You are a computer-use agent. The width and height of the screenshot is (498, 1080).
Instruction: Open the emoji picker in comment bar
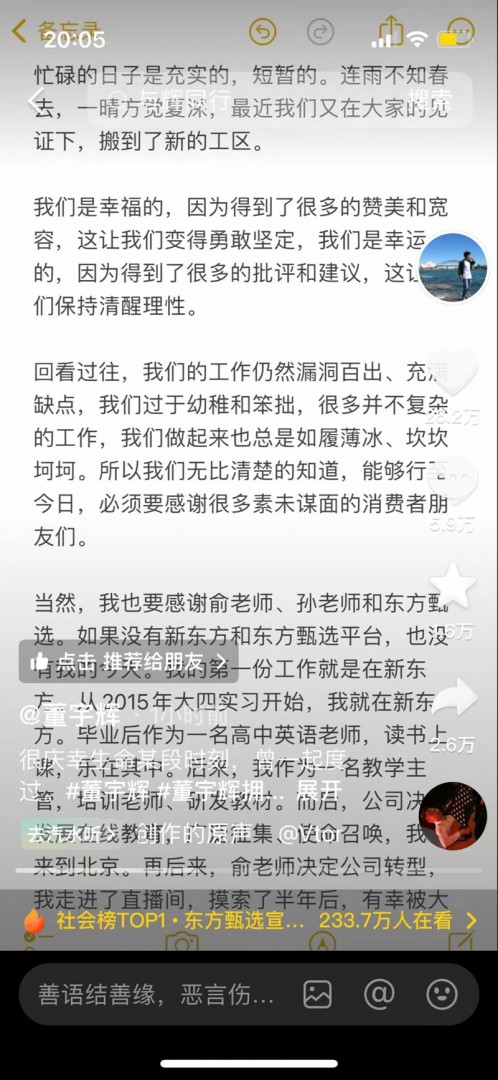tap(442, 995)
